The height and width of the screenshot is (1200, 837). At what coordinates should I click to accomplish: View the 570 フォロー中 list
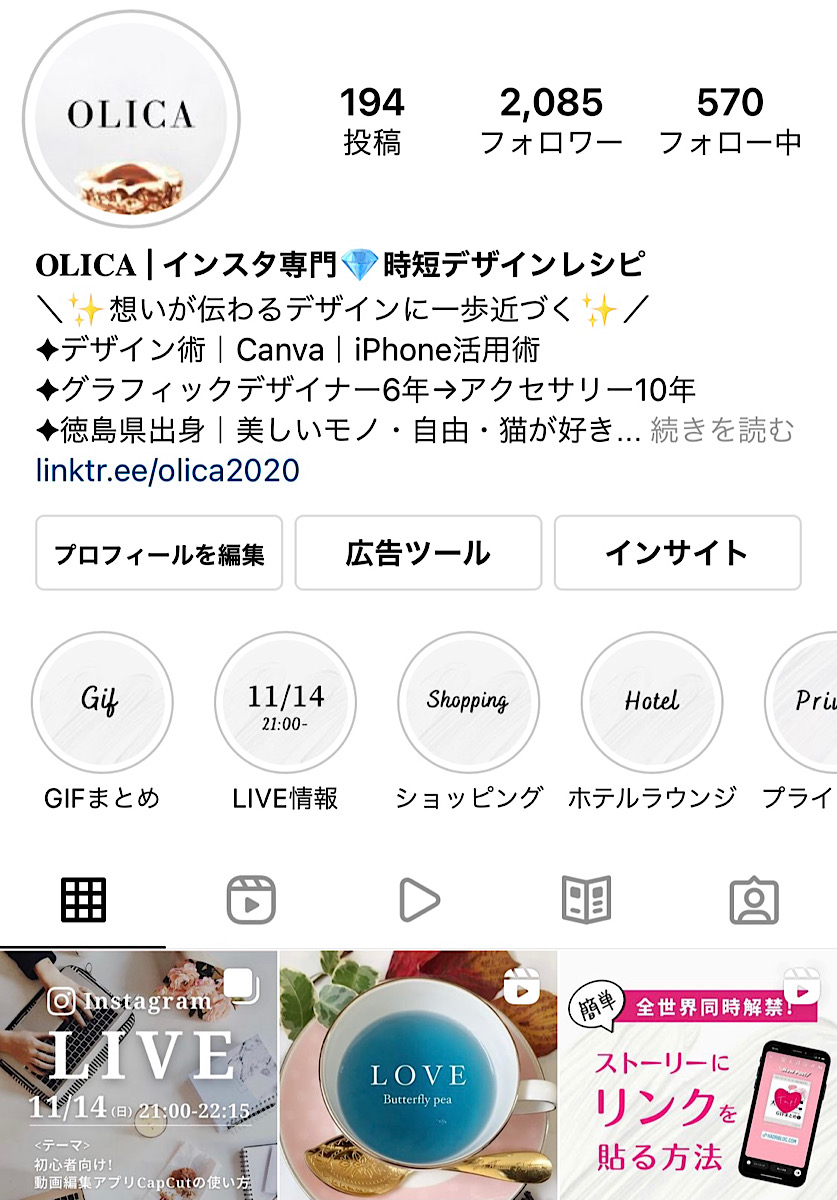tap(730, 121)
